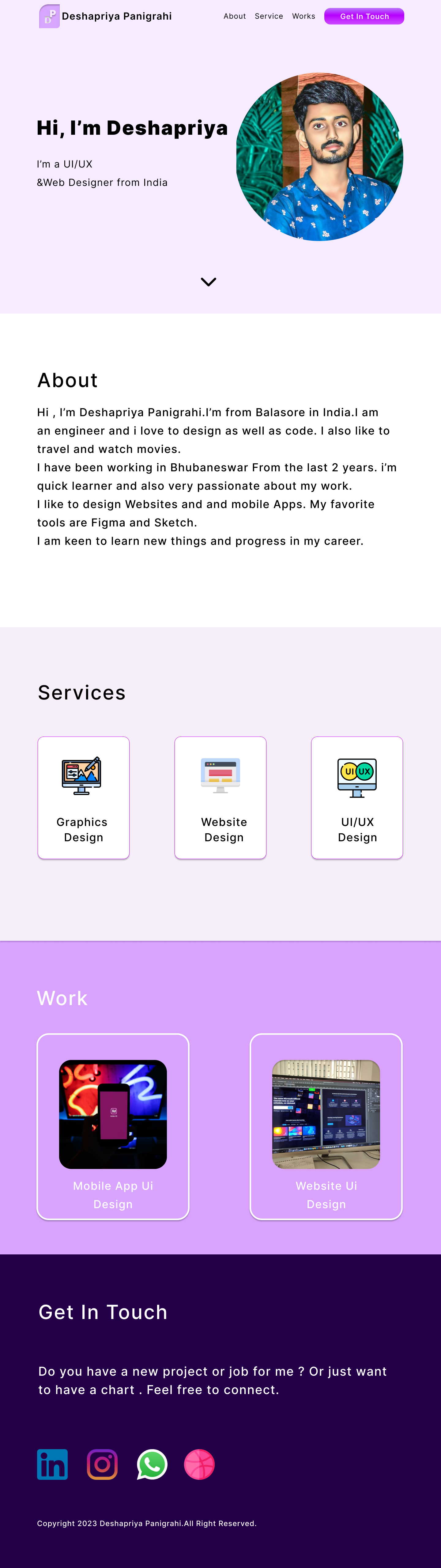Tap the Get In Touch button
Viewport: 441px width, 1568px height.
(x=364, y=17)
